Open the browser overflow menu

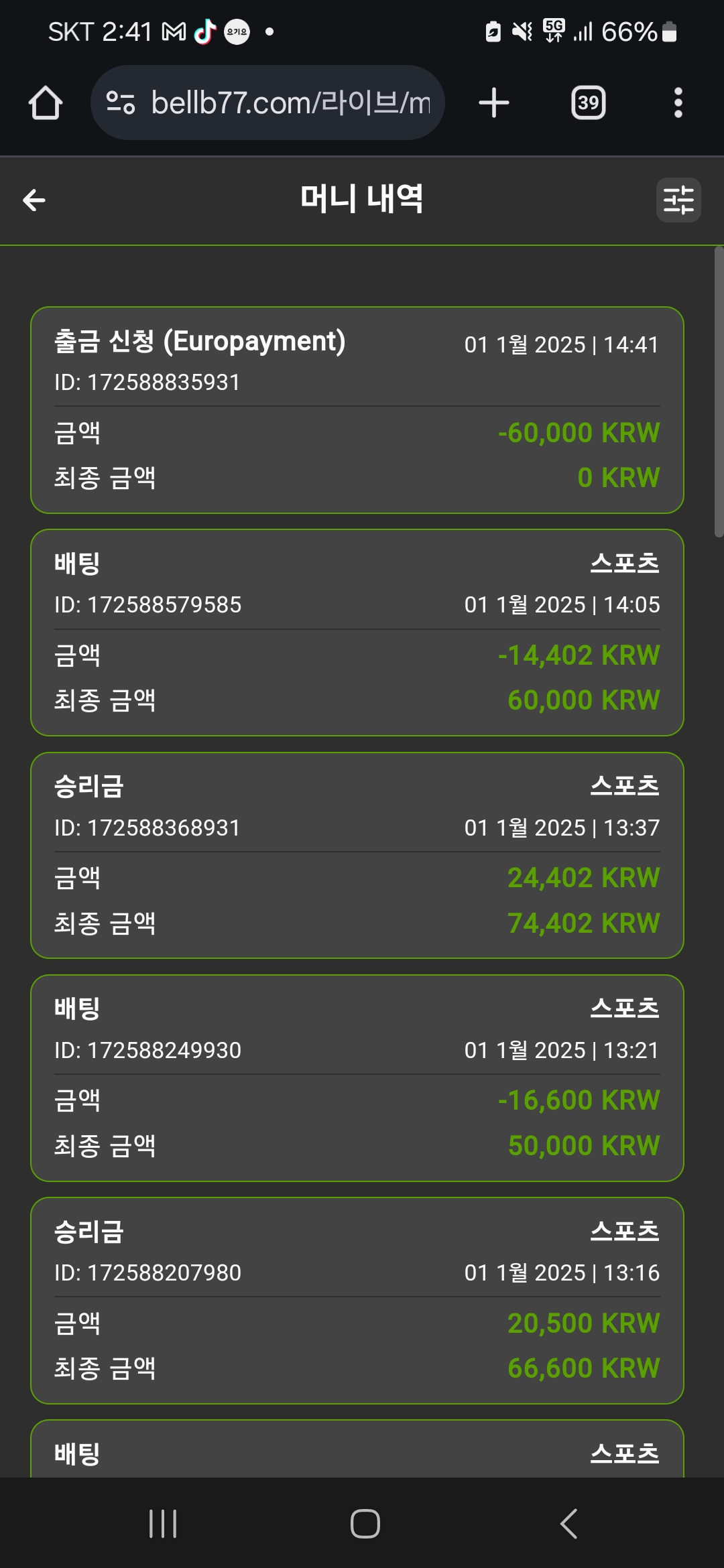[678, 103]
